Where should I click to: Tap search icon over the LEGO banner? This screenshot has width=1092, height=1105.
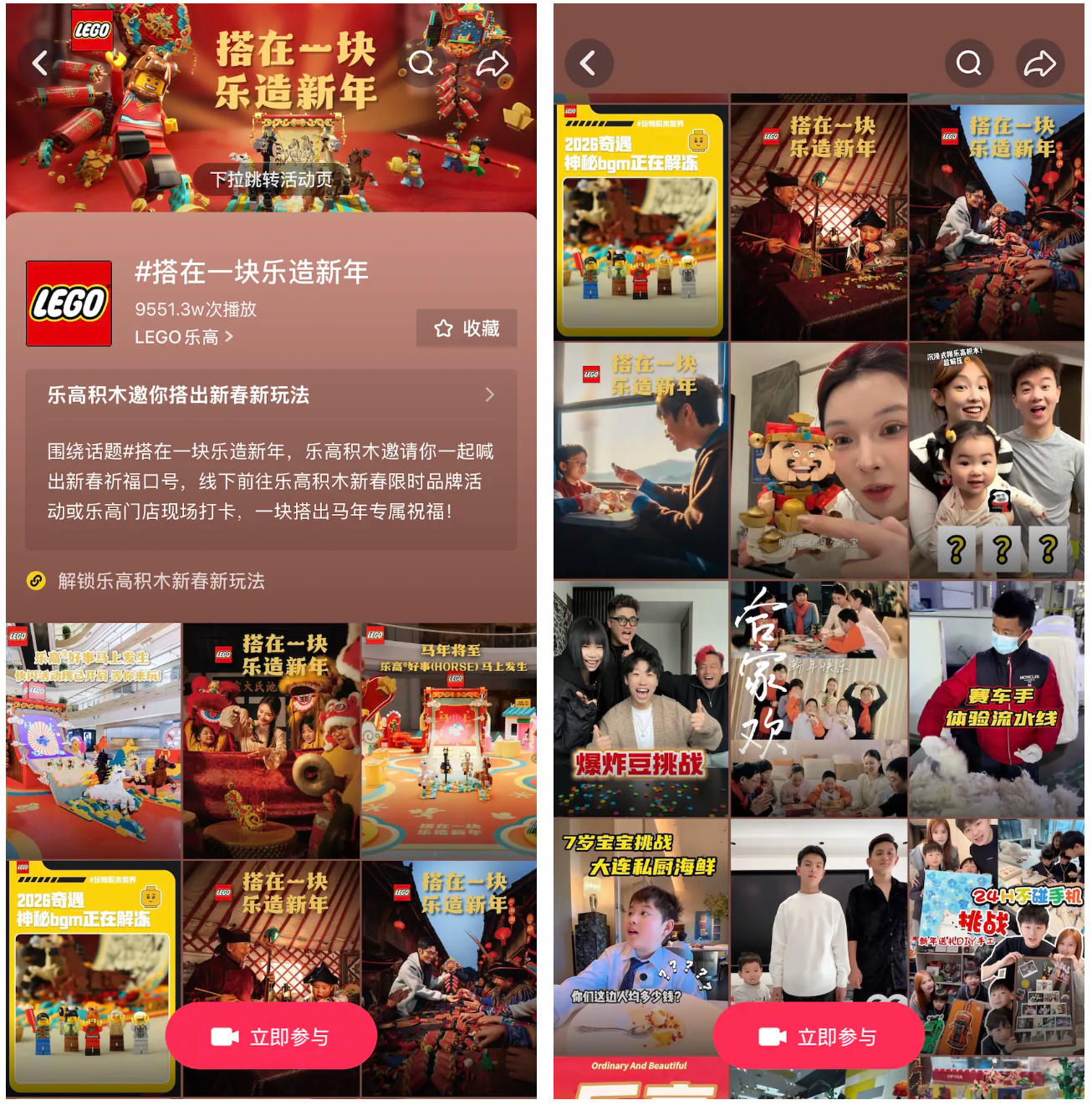click(x=421, y=63)
